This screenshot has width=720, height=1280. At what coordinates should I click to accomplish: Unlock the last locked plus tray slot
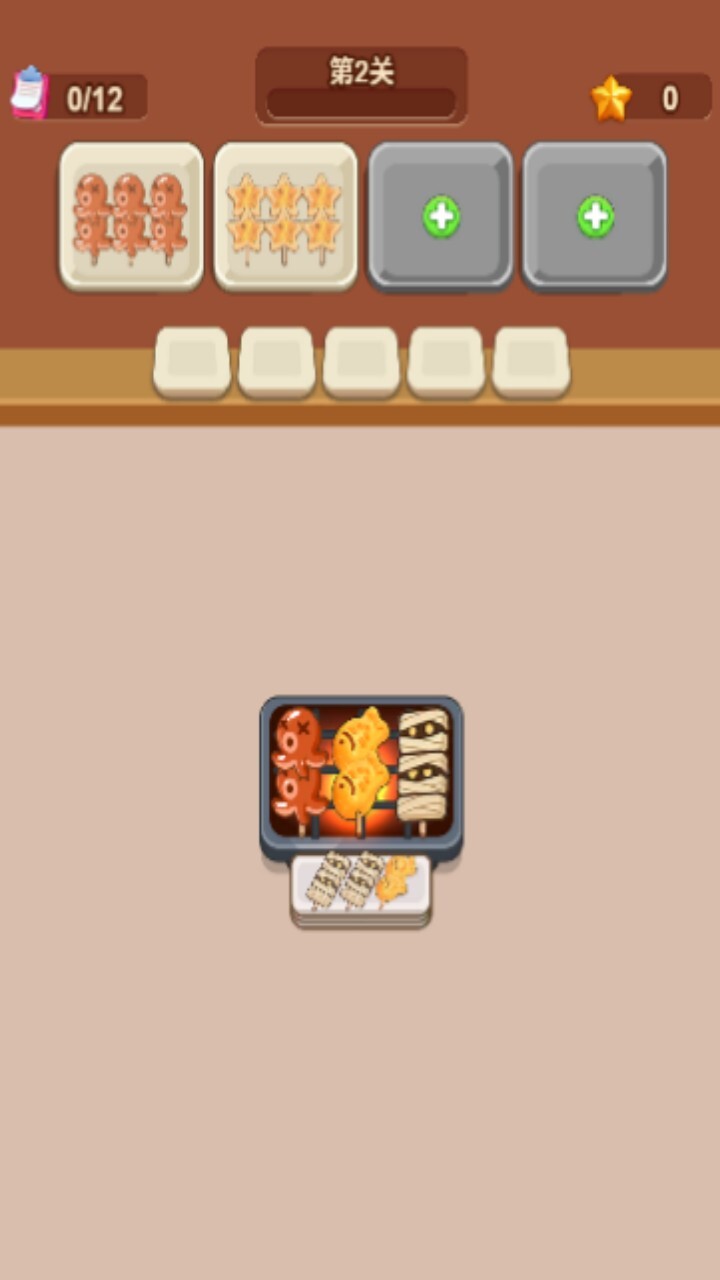[x=595, y=217]
